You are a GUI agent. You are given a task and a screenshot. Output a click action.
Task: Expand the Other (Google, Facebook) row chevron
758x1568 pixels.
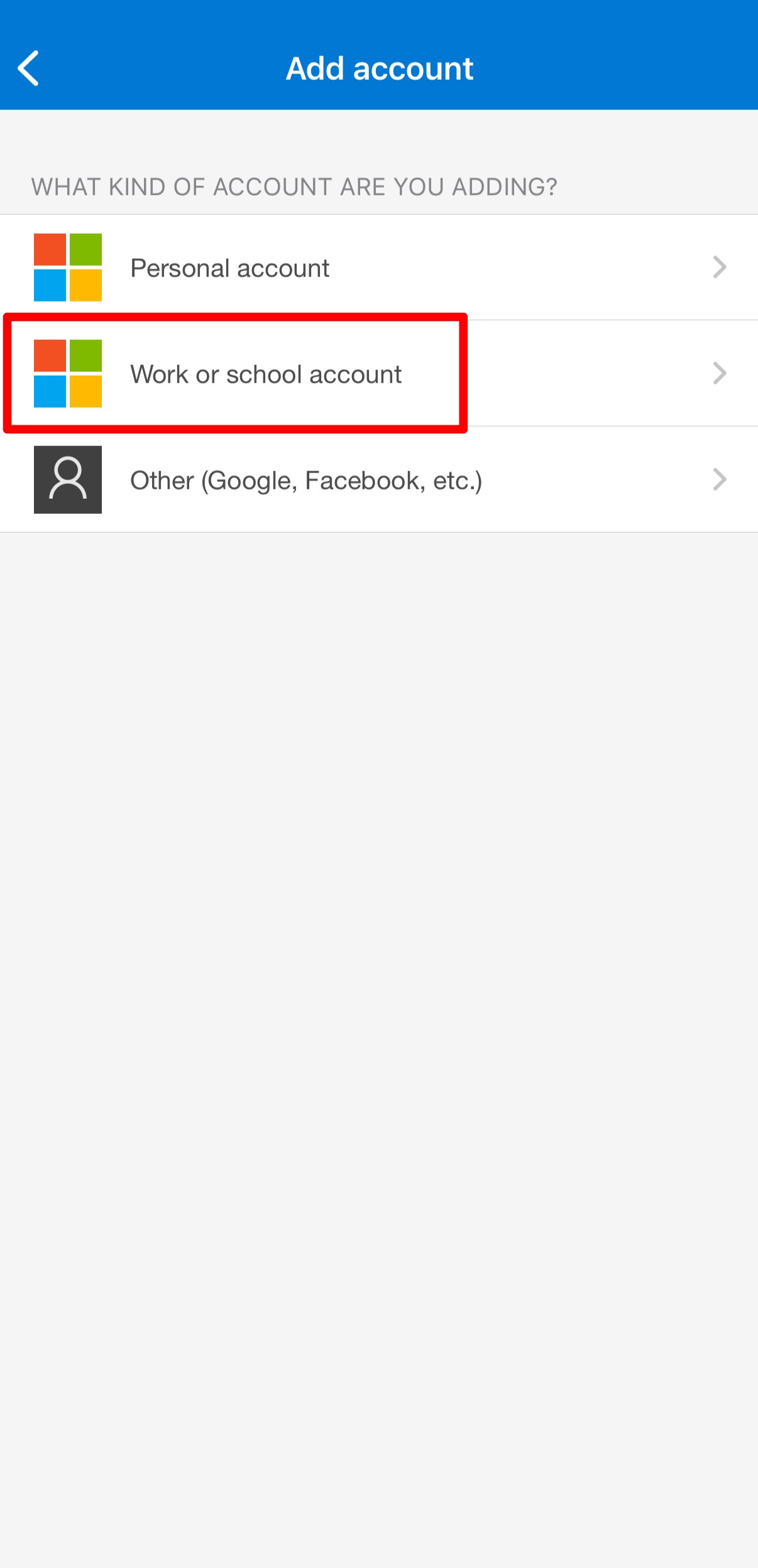pos(720,479)
